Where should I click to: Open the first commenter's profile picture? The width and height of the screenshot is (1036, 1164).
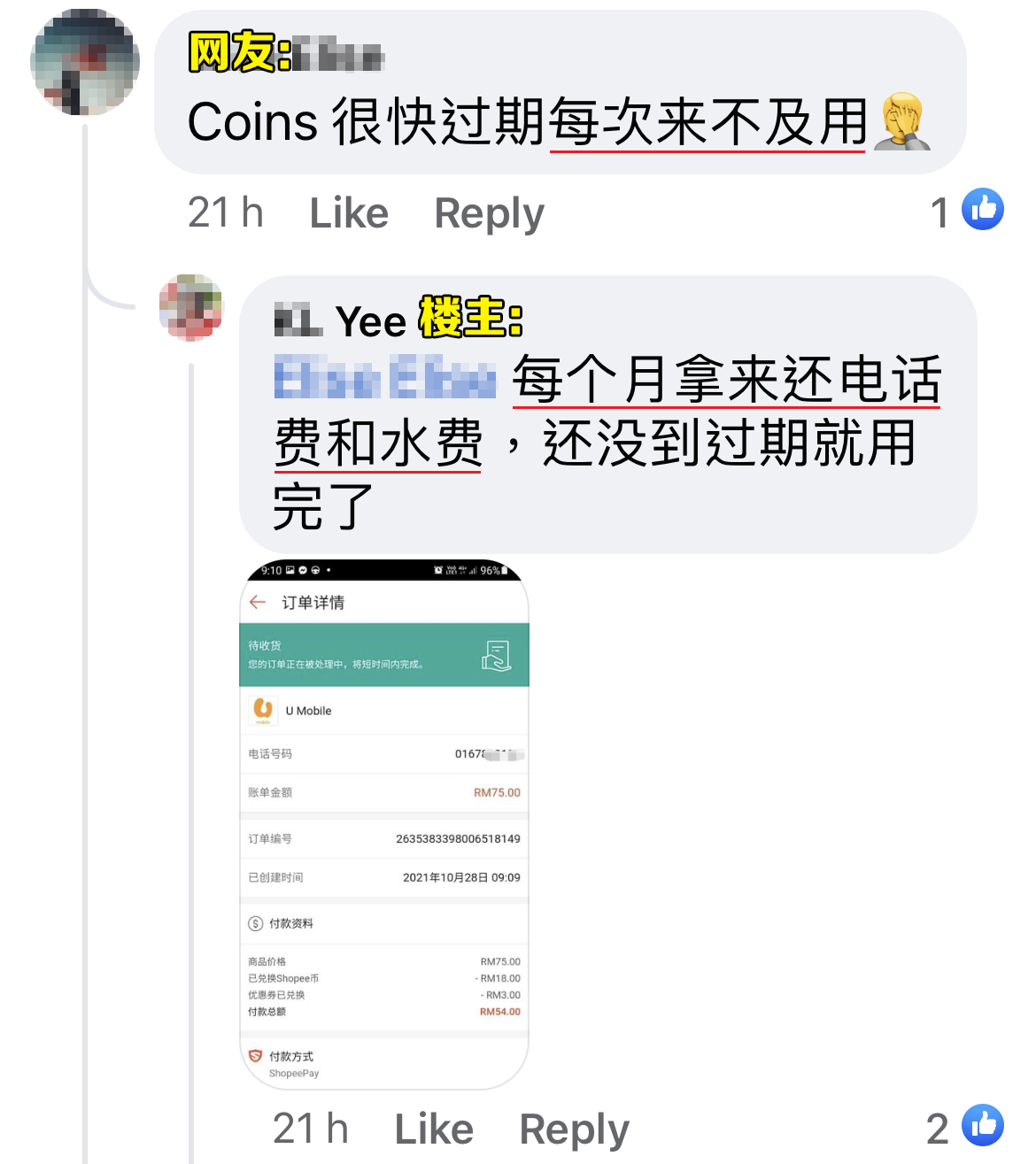(x=85, y=62)
